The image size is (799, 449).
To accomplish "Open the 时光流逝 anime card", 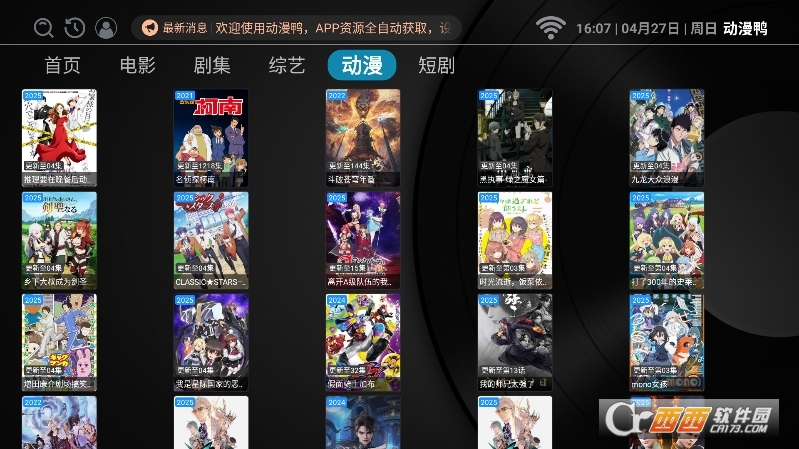I will tap(514, 240).
